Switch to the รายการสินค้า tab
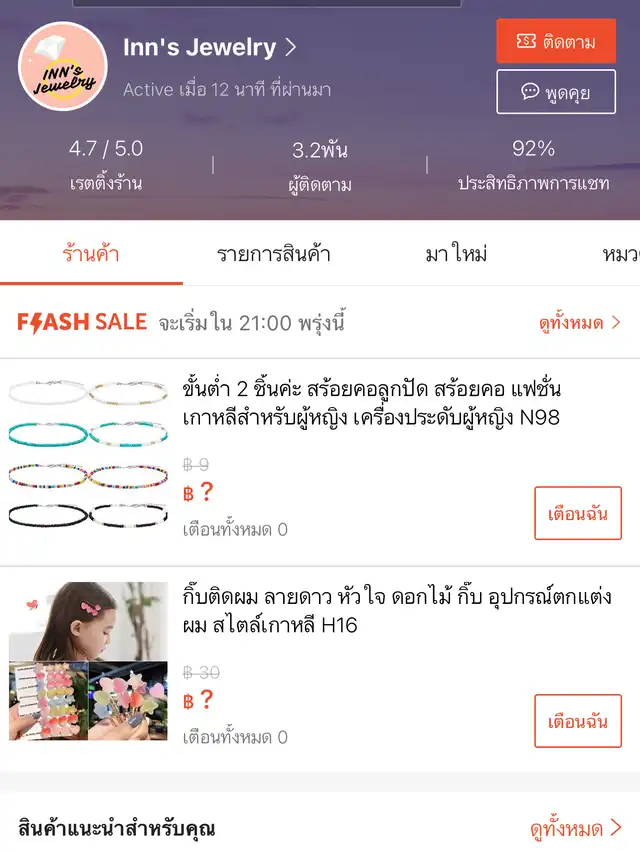 point(274,254)
